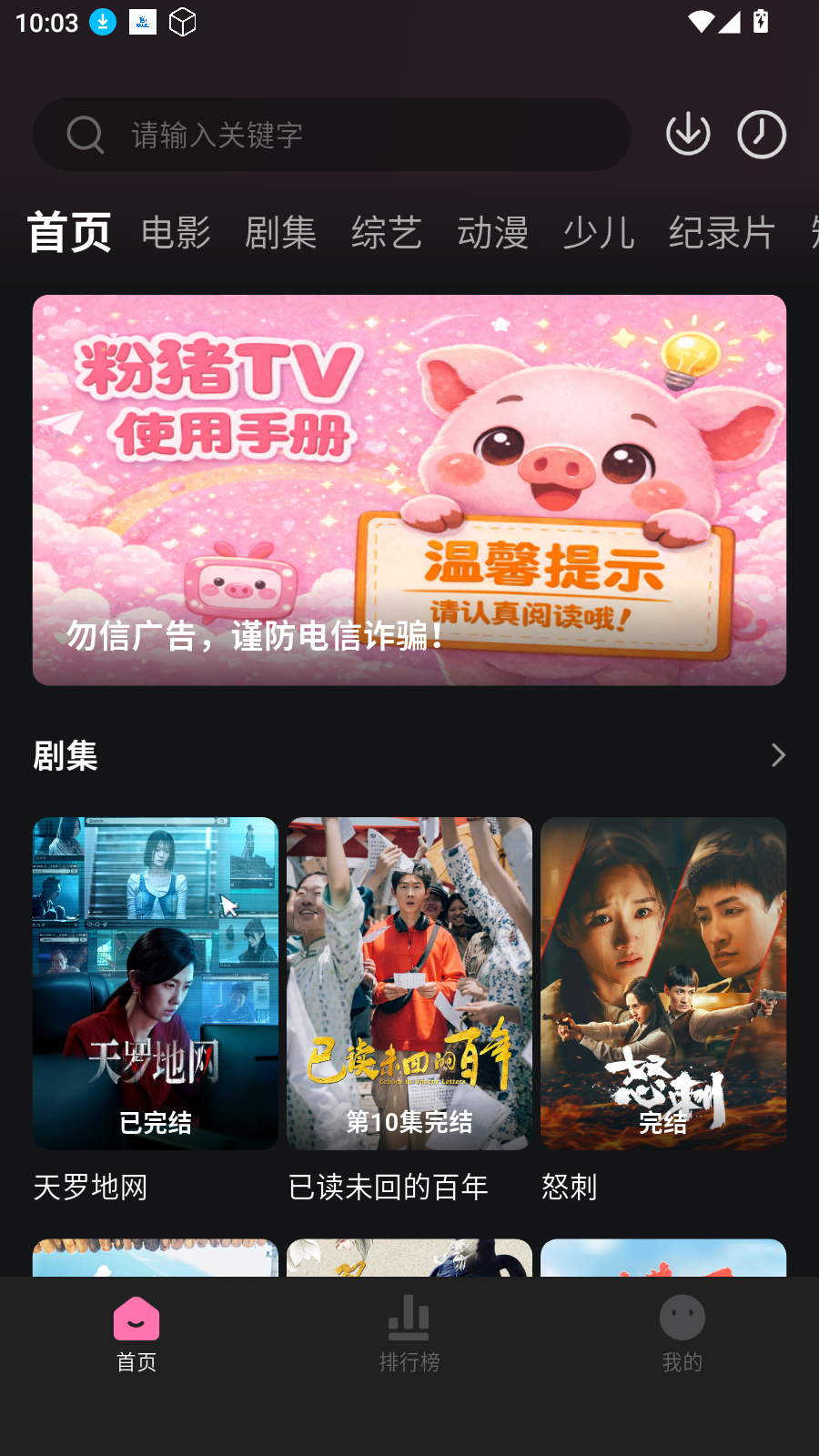
Task: Select the 综艺 tab
Action: 387,233
